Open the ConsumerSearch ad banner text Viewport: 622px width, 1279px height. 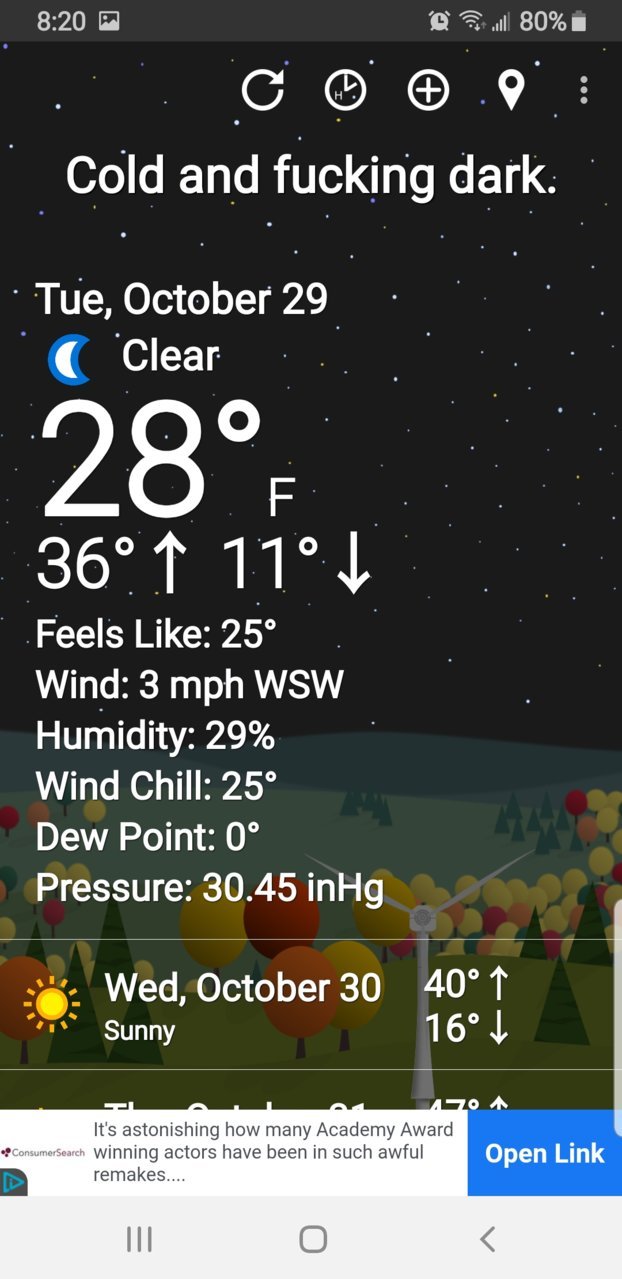pos(273,1152)
